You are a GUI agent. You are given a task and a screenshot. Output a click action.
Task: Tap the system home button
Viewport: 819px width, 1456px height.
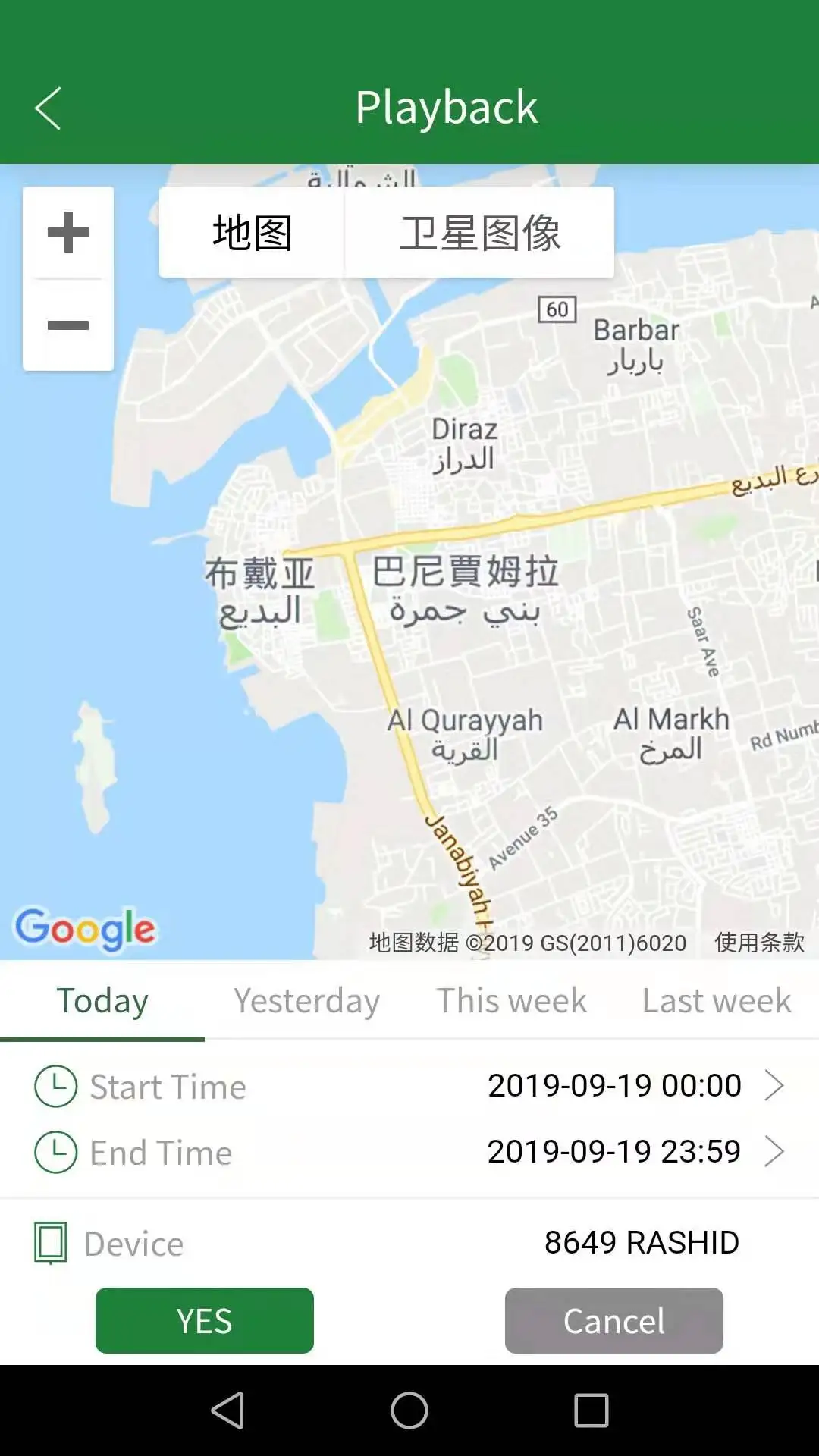[x=409, y=1410]
